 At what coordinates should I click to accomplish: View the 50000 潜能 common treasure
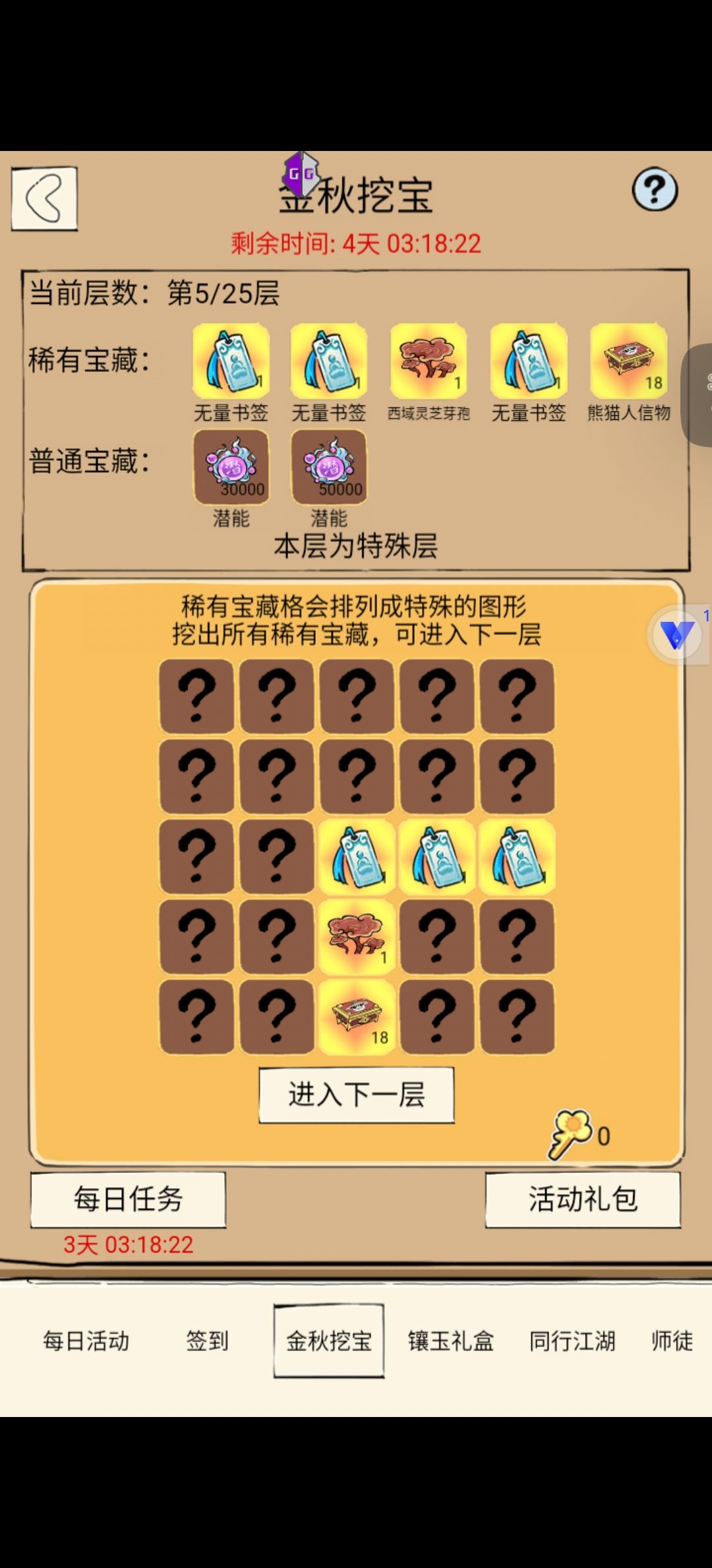click(329, 467)
